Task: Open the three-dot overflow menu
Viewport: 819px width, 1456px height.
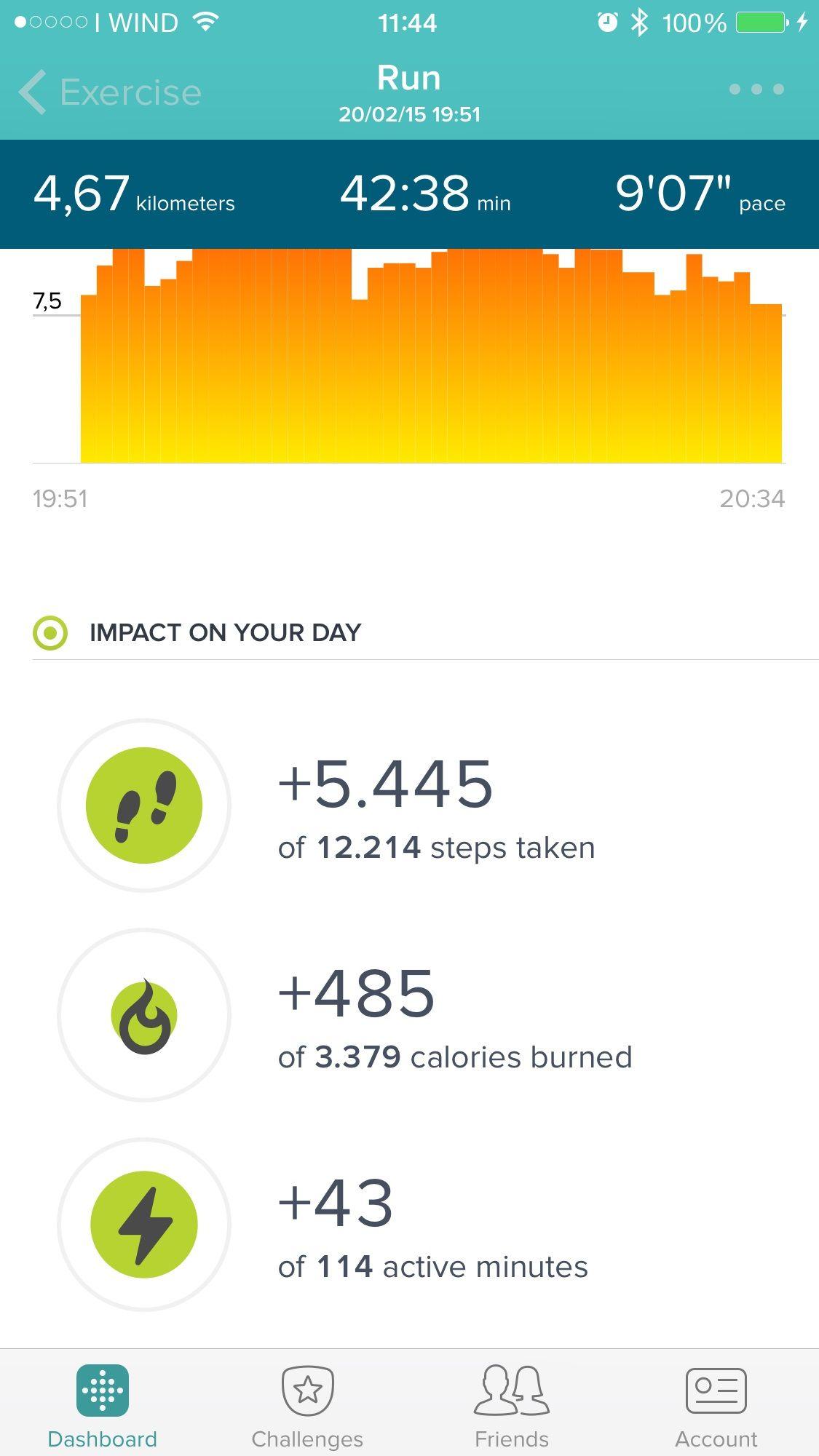Action: (756, 89)
